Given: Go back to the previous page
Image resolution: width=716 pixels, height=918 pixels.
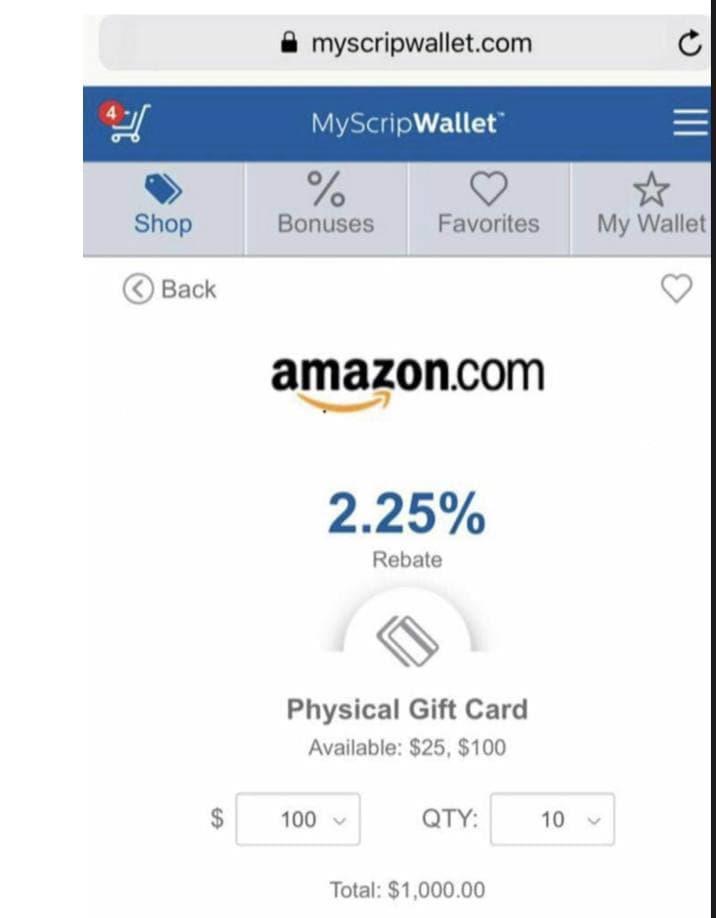Looking at the screenshot, I should pos(169,289).
